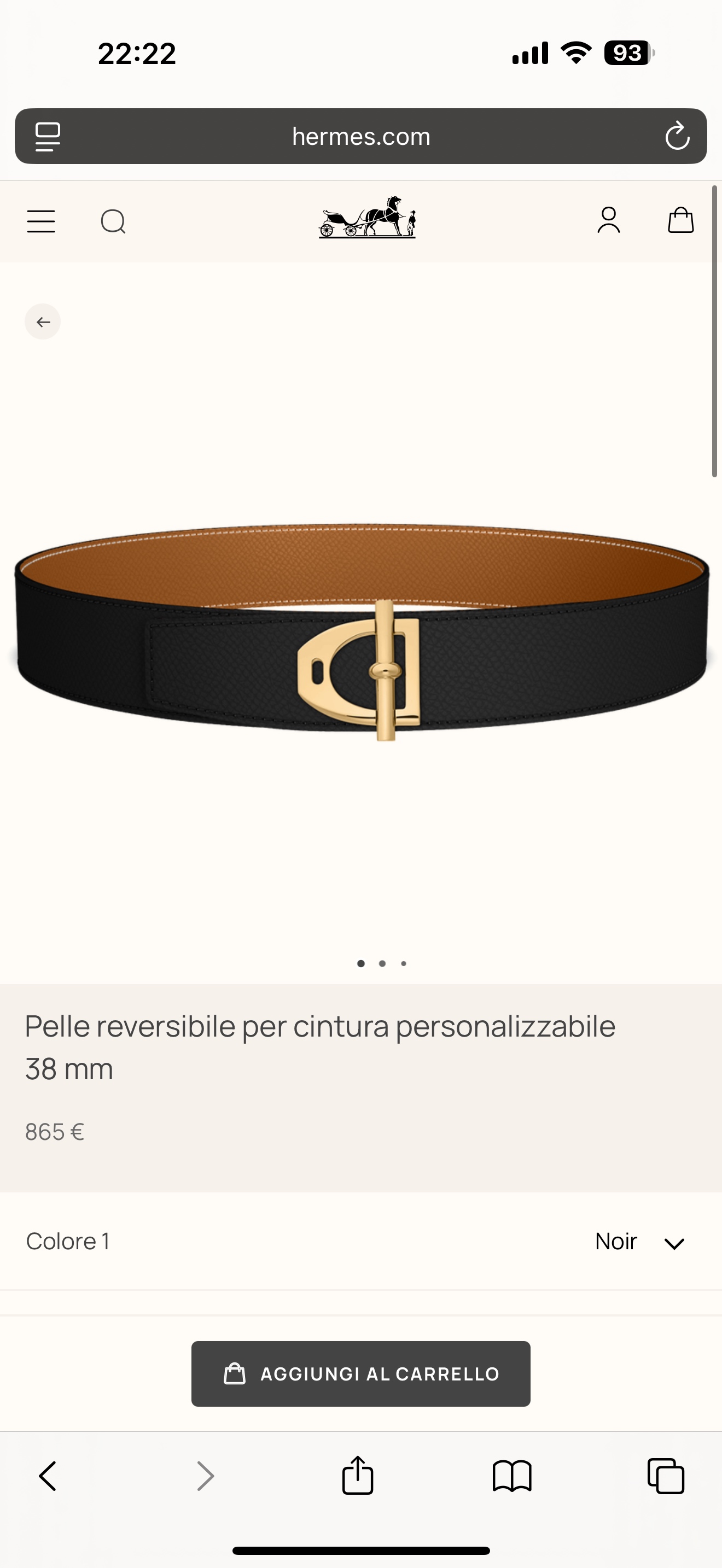722x1568 pixels.
Task: View the shopping bag
Action: 680,220
